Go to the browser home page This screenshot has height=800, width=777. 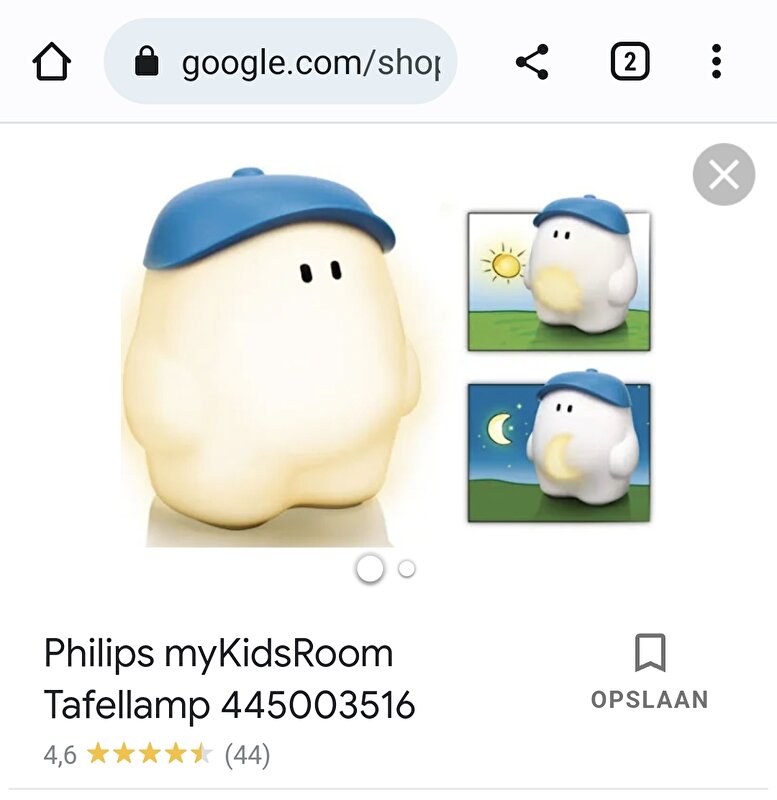tap(52, 63)
